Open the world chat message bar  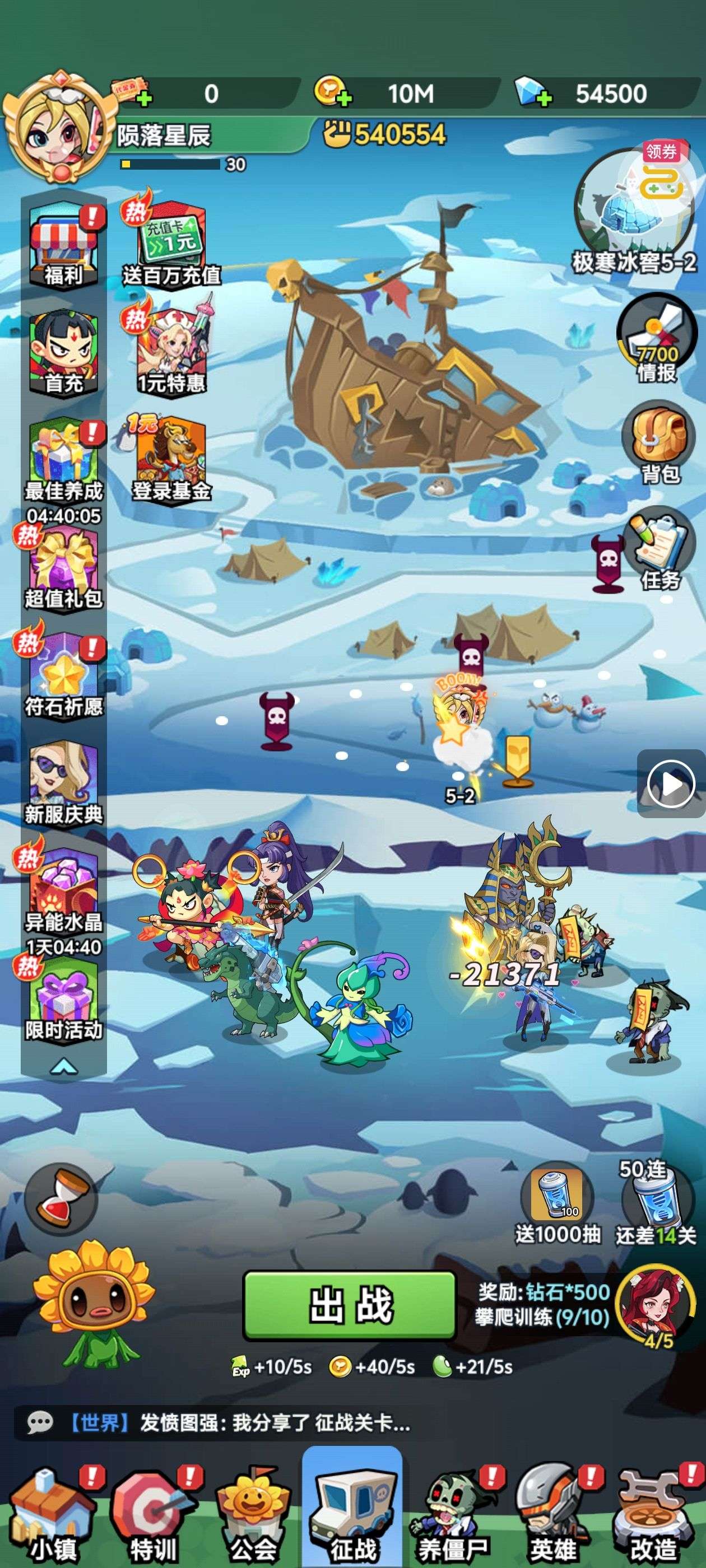[244, 1423]
